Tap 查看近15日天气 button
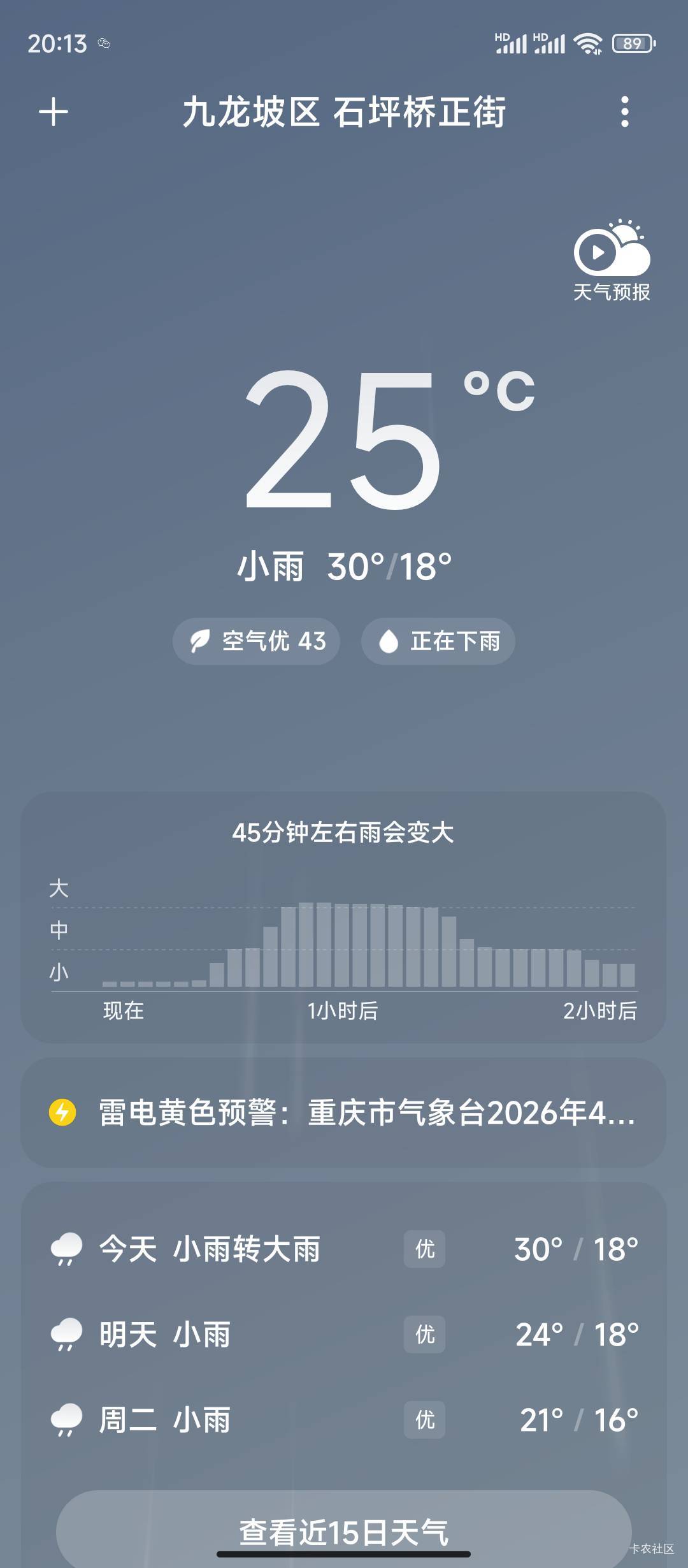The height and width of the screenshot is (1568, 688). [x=344, y=1532]
